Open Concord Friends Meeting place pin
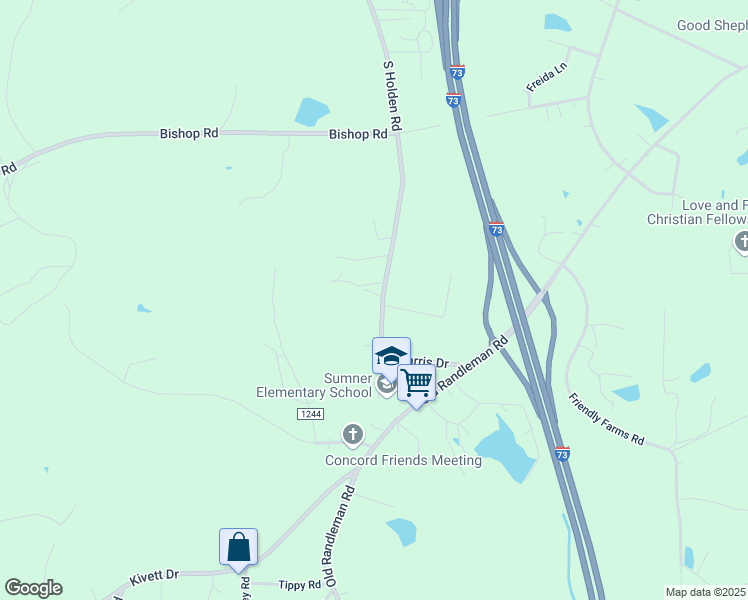748x600 pixels. click(352, 435)
